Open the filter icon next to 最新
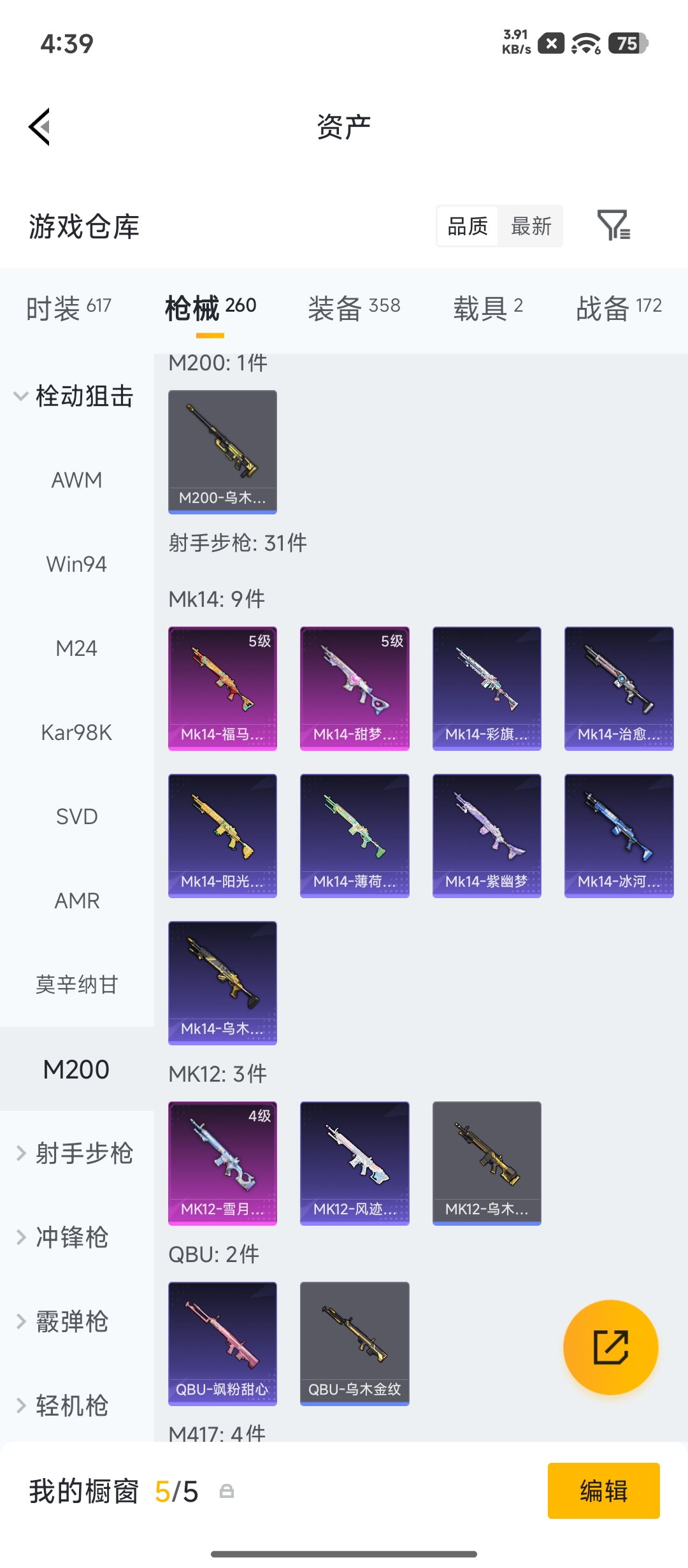 pos(613,225)
